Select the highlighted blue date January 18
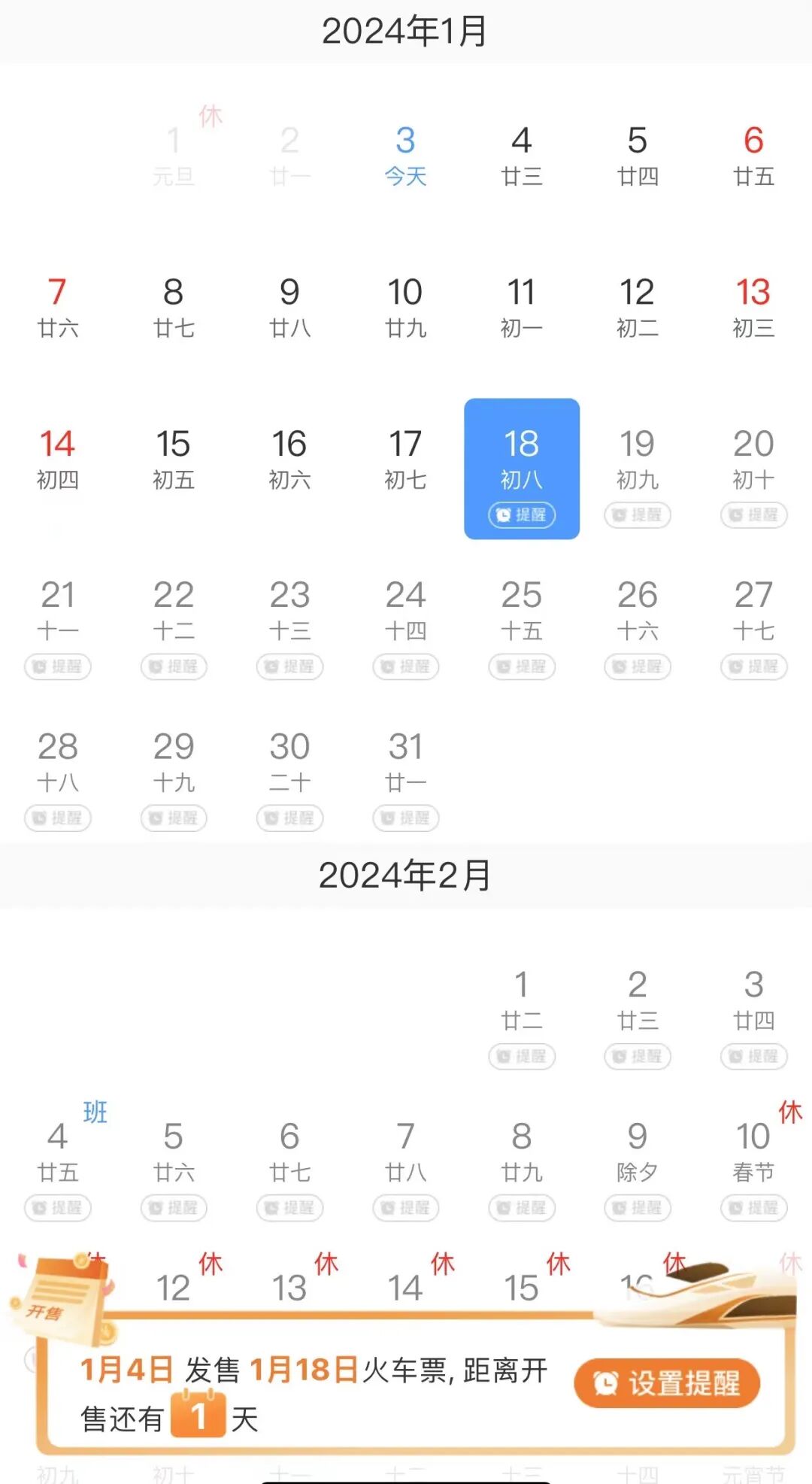Viewport: 812px width, 1484px height. (522, 445)
